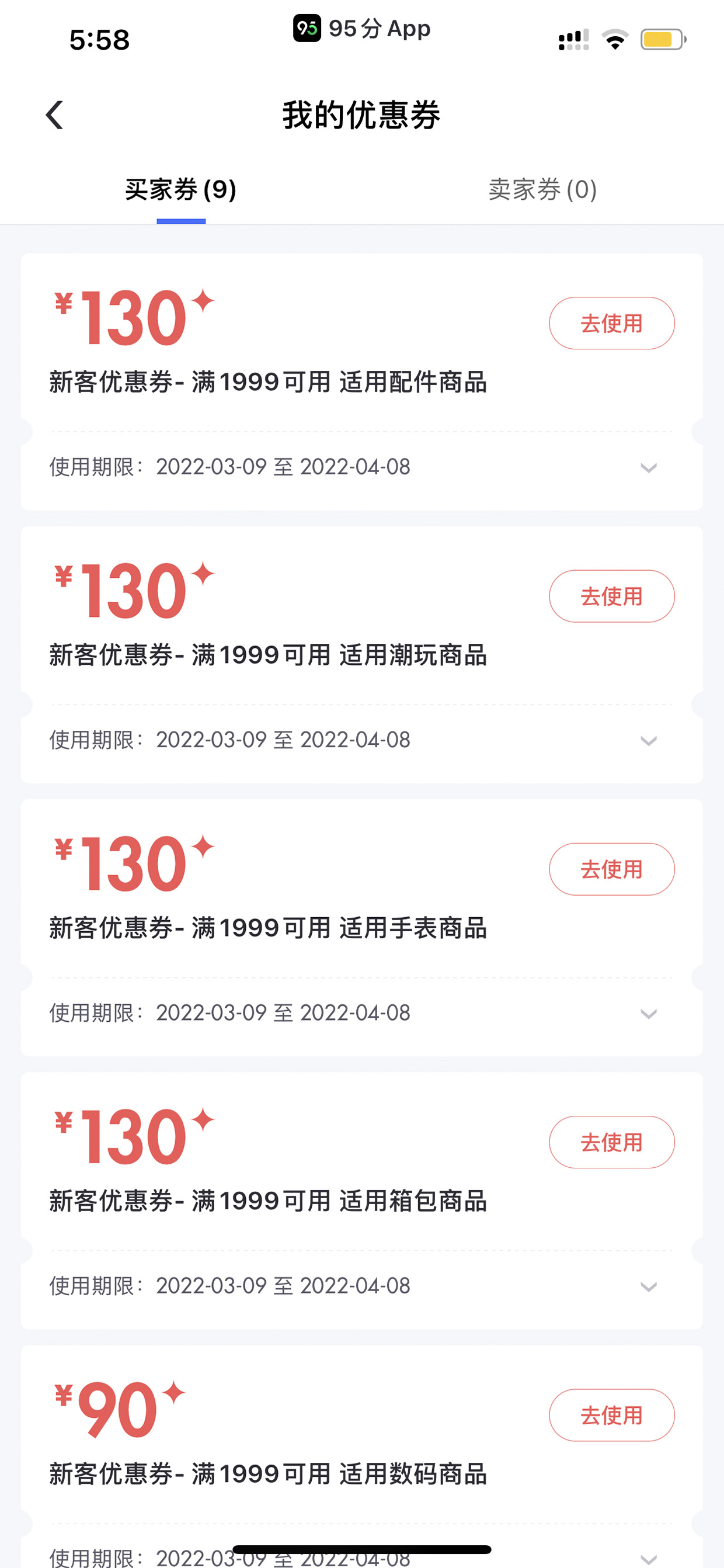The height and width of the screenshot is (1568, 724).
Task: Select the 买家券 (9) tab
Action: click(x=180, y=189)
